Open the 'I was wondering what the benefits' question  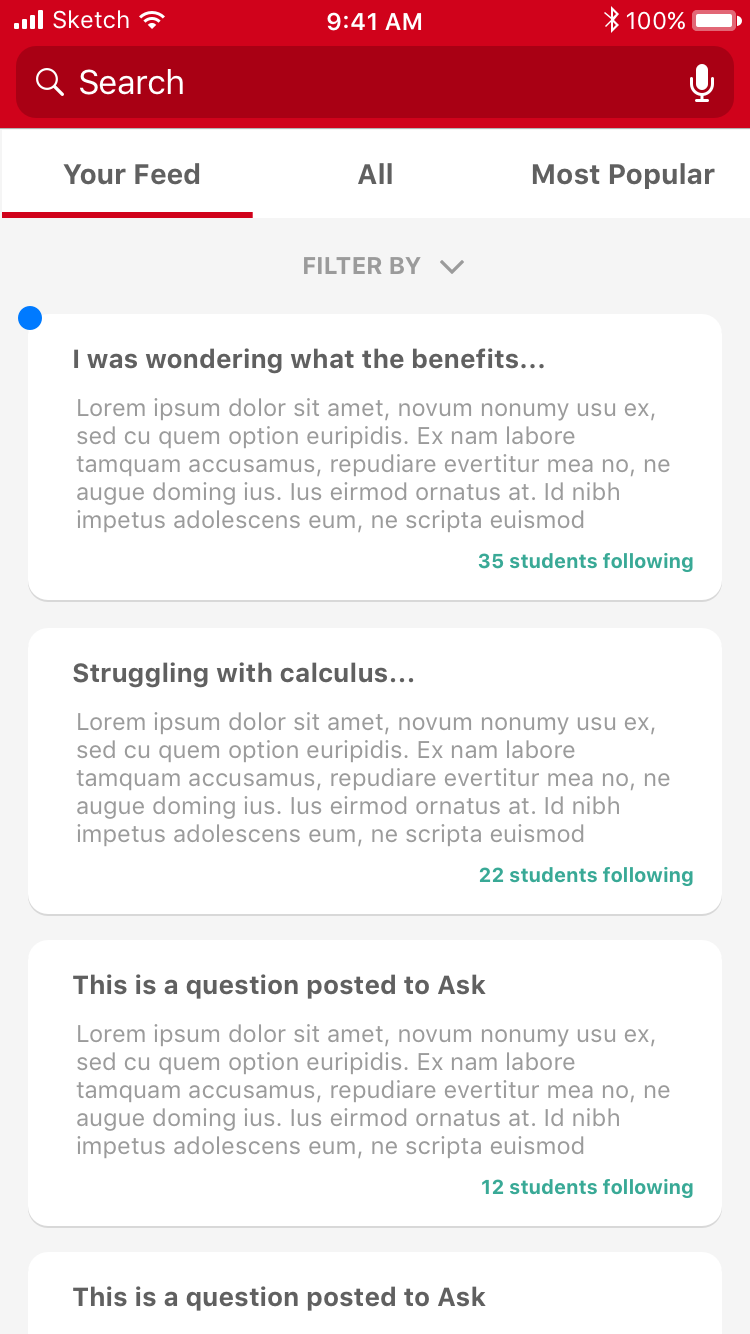(x=375, y=457)
